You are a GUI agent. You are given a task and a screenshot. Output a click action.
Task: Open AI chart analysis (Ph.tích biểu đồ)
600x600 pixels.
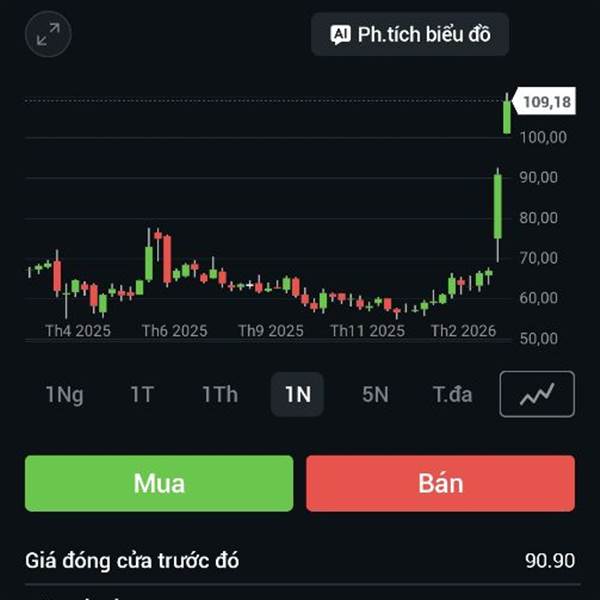[x=410, y=34]
